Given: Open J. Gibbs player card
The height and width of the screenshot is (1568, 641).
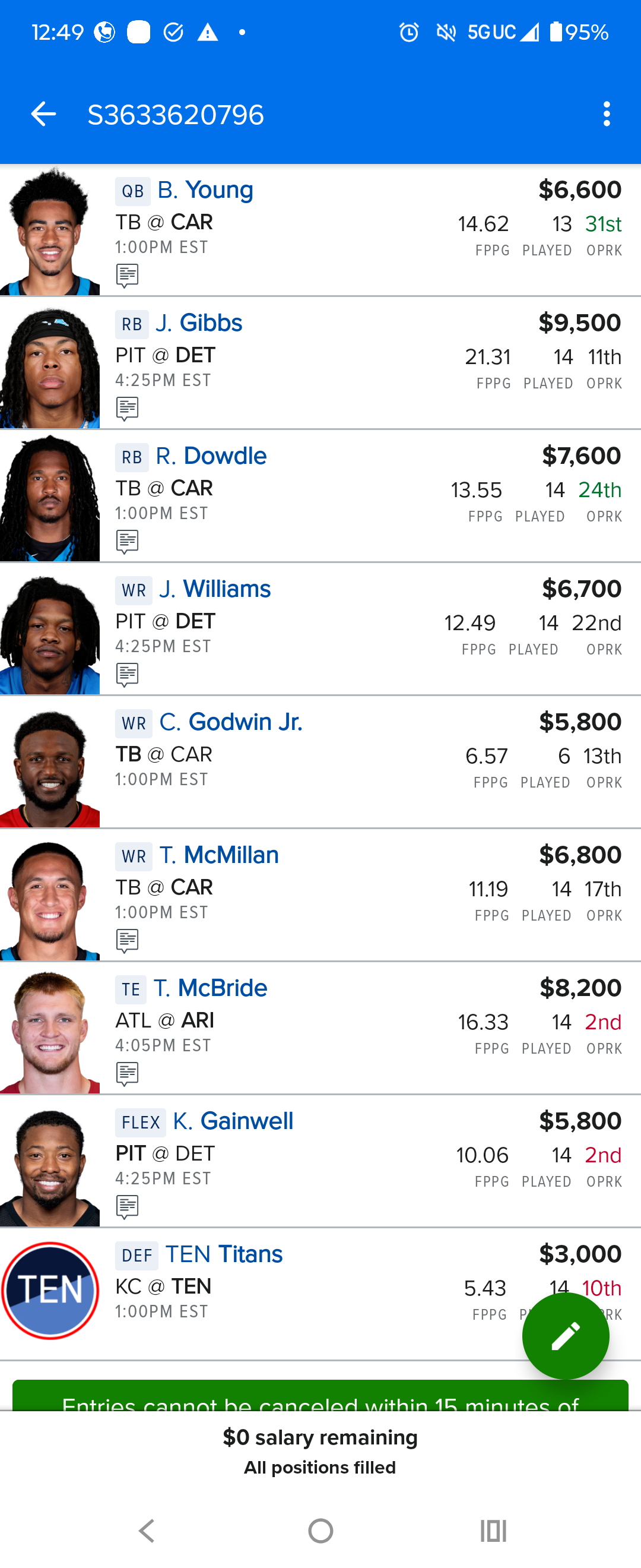Looking at the screenshot, I should coord(199,323).
